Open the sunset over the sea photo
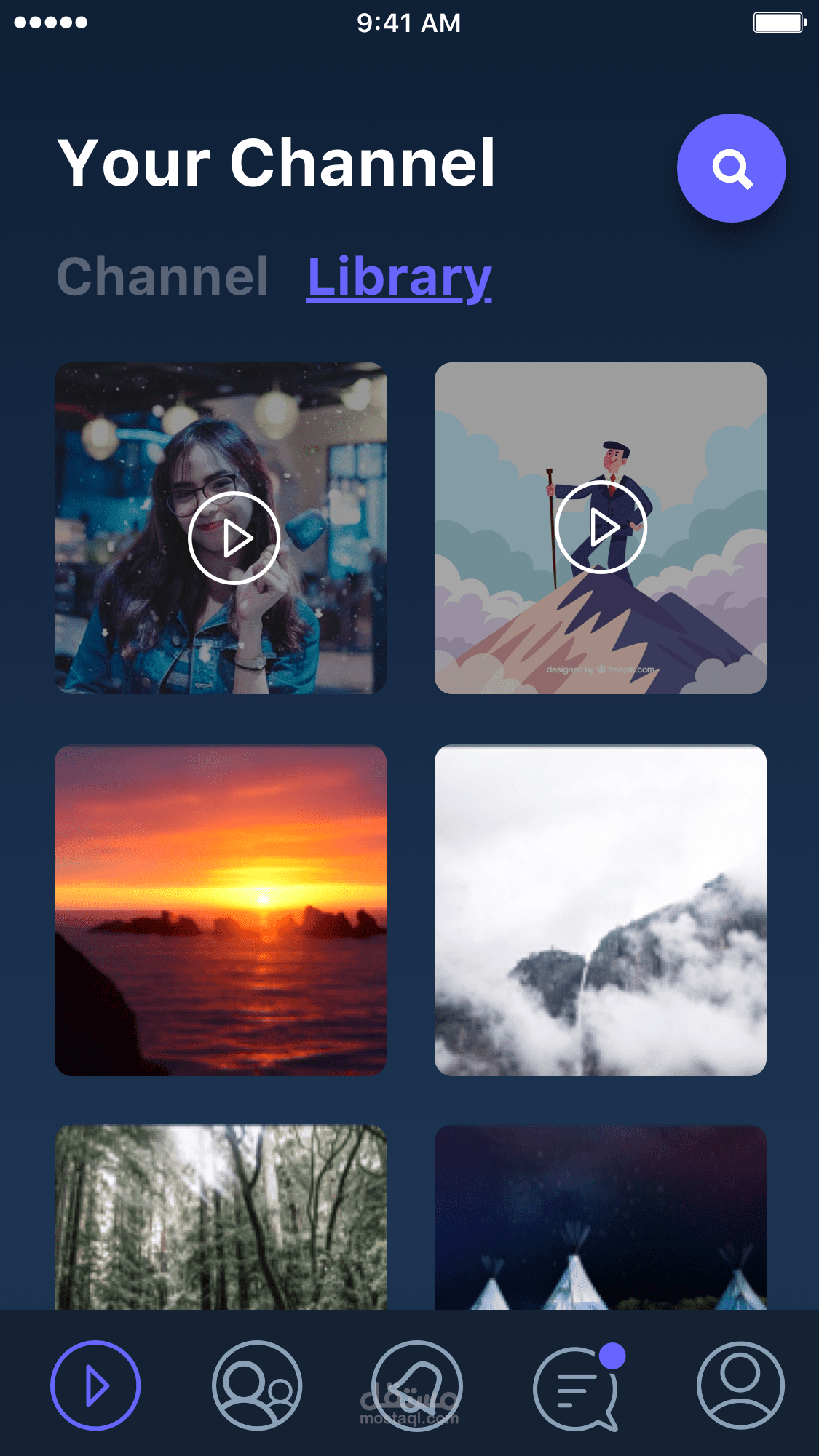 221,910
